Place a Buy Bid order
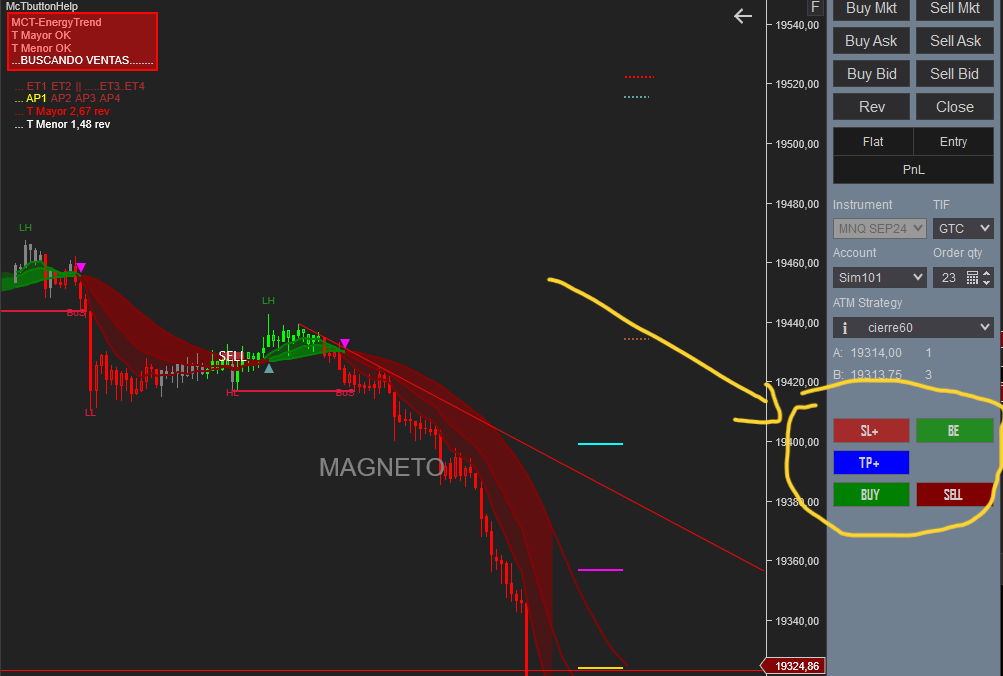 [871, 74]
